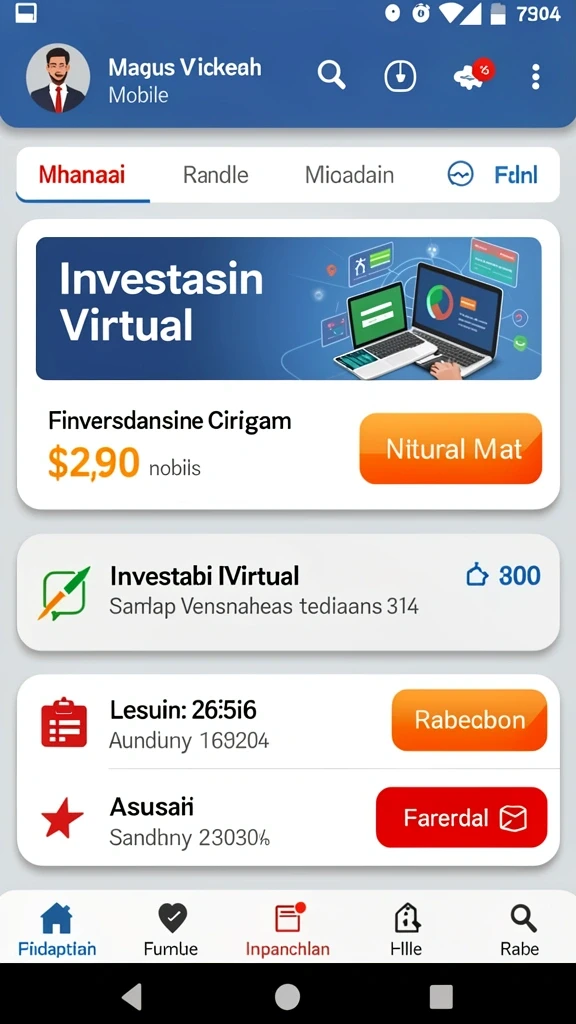Select the Mioadain tab
Viewport: 576px width, 1024px height.
[349, 174]
